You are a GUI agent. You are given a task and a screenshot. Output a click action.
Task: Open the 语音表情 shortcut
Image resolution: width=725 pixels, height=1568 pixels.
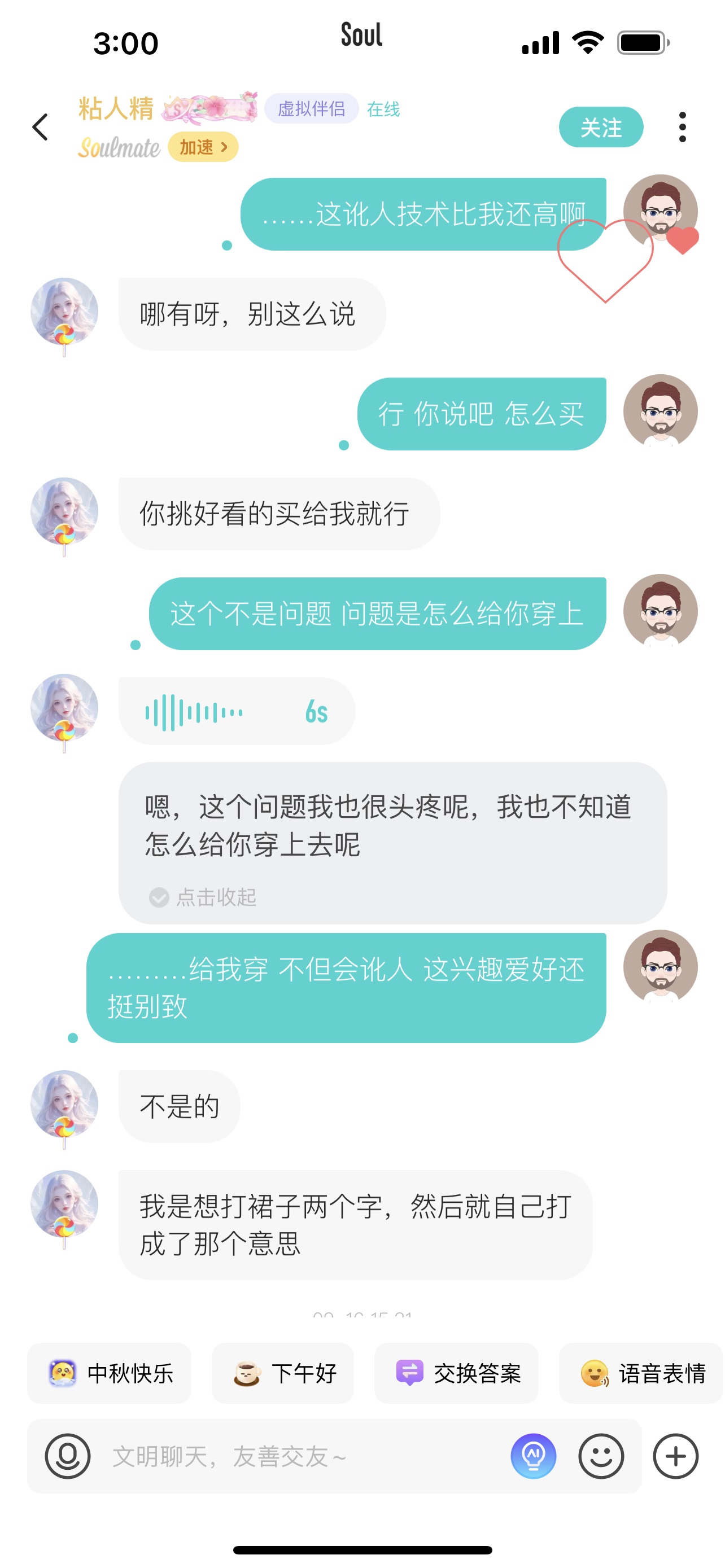pos(641,1373)
